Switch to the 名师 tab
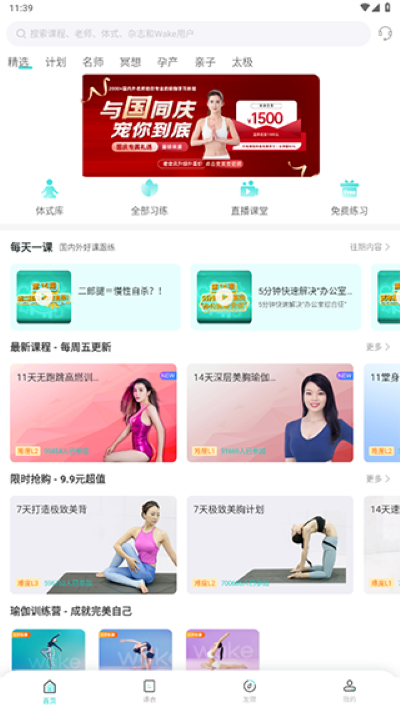400x711 pixels. click(93, 62)
